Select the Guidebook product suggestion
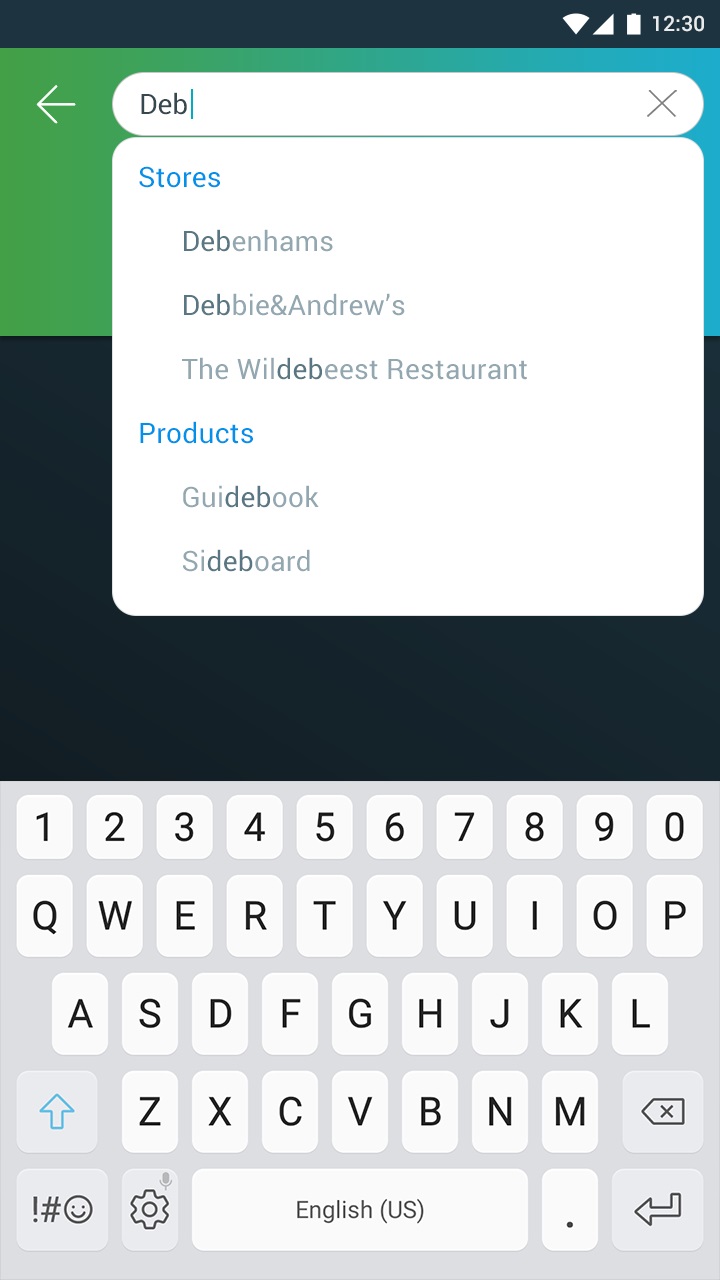Screen dimensions: 720x1280 pos(250,497)
